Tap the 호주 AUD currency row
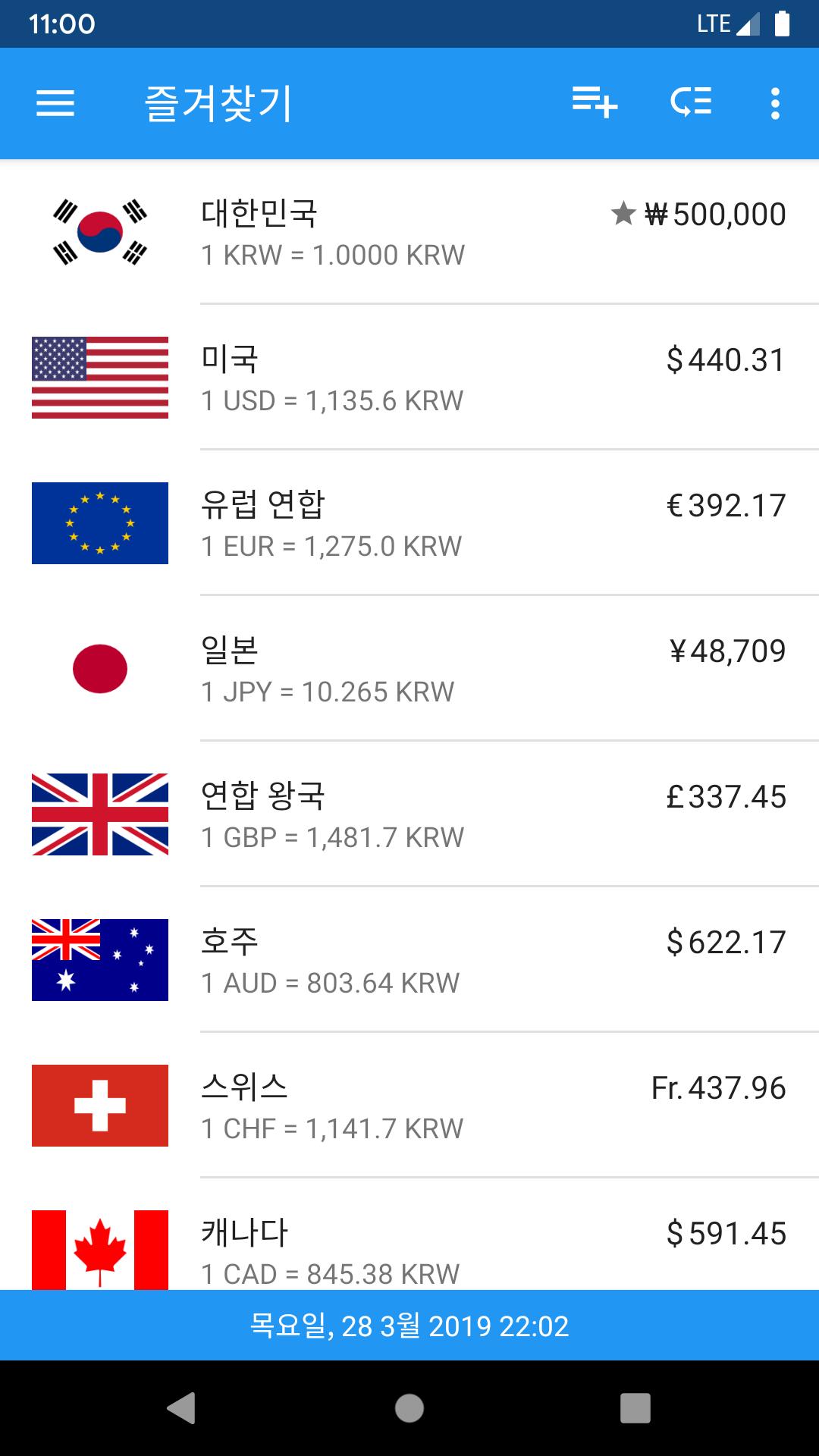This screenshot has height=1456, width=819. click(x=409, y=959)
